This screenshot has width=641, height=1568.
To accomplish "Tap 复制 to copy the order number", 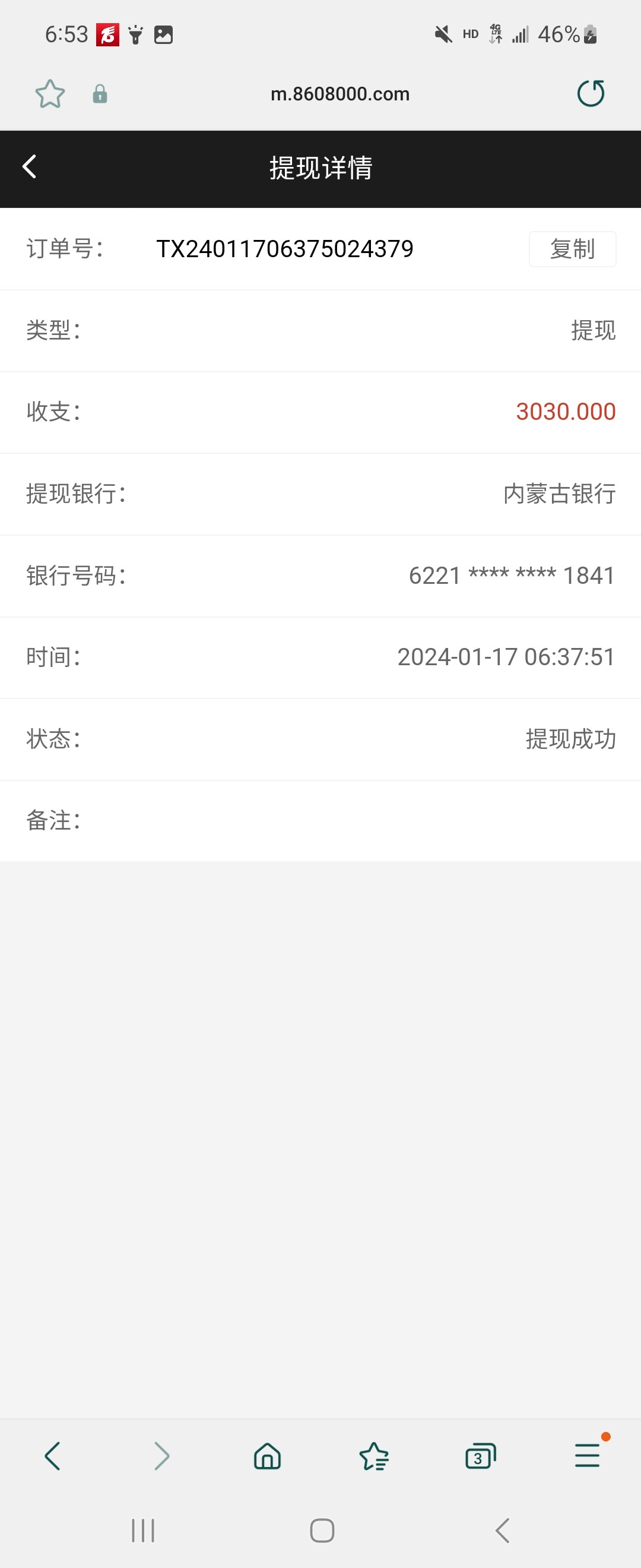I will tap(572, 248).
